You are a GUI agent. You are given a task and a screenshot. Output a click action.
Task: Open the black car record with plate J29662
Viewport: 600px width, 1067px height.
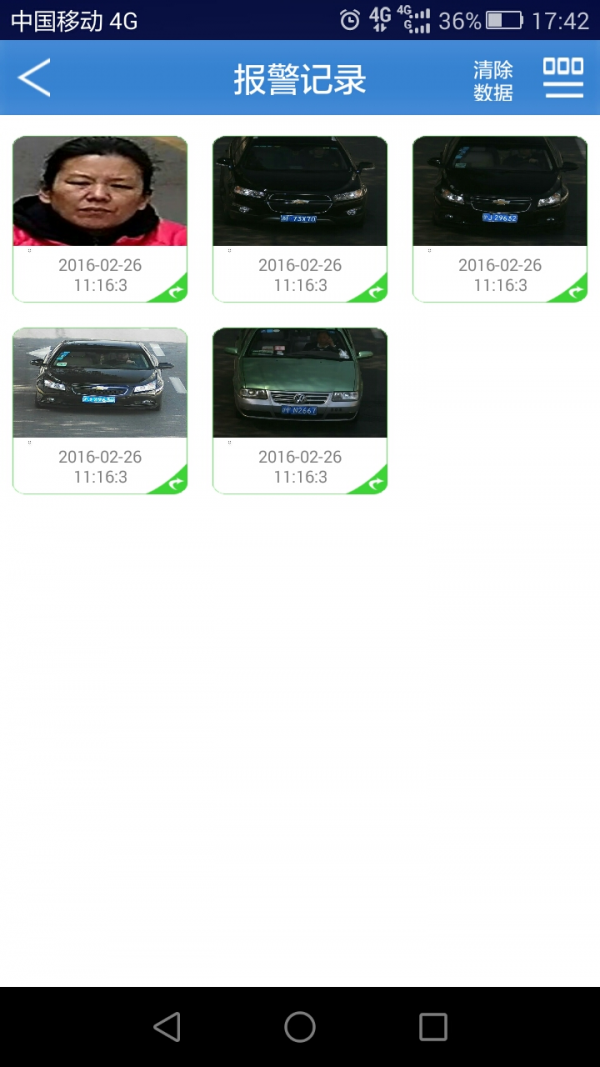500,192
